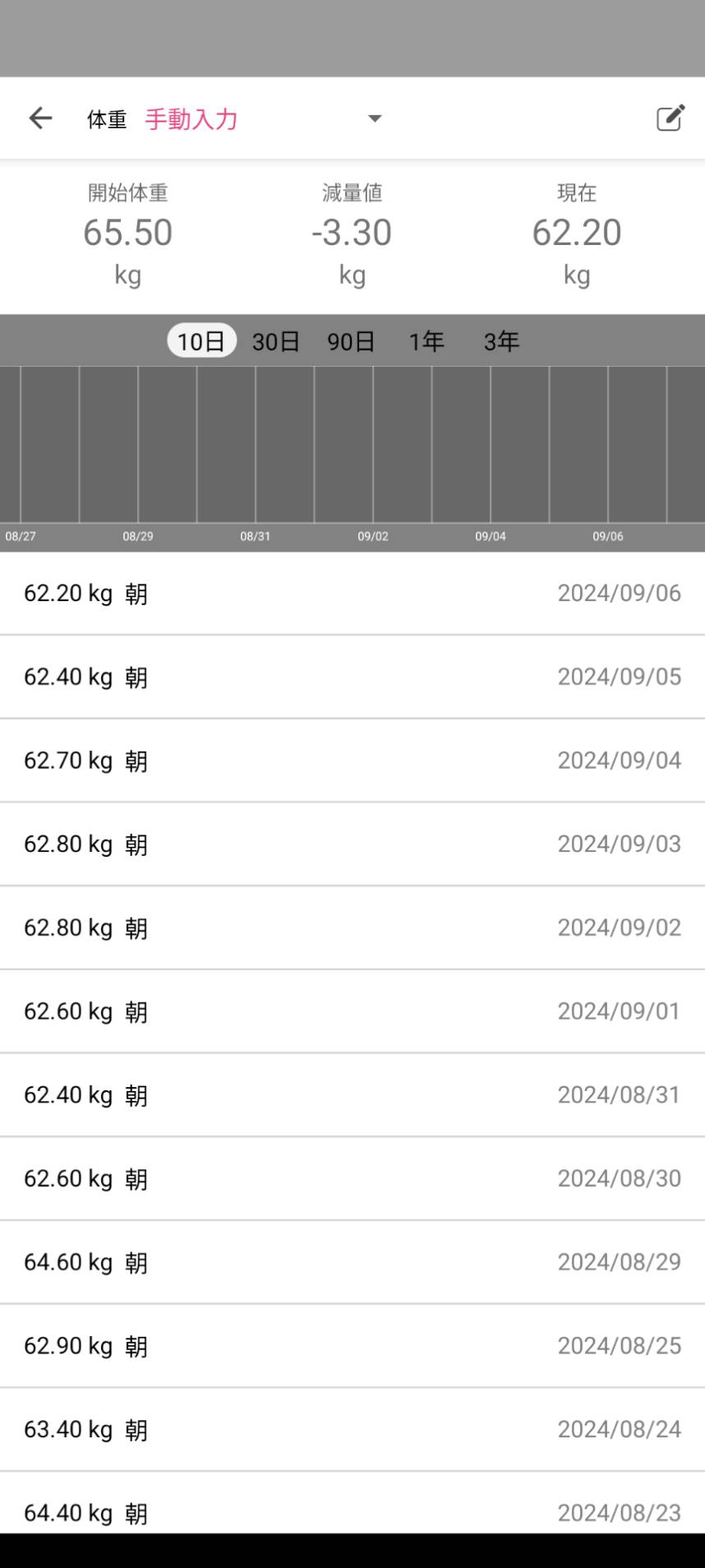Open the 2024/09/05 weight entry
This screenshot has width=705, height=1568.
click(352, 677)
